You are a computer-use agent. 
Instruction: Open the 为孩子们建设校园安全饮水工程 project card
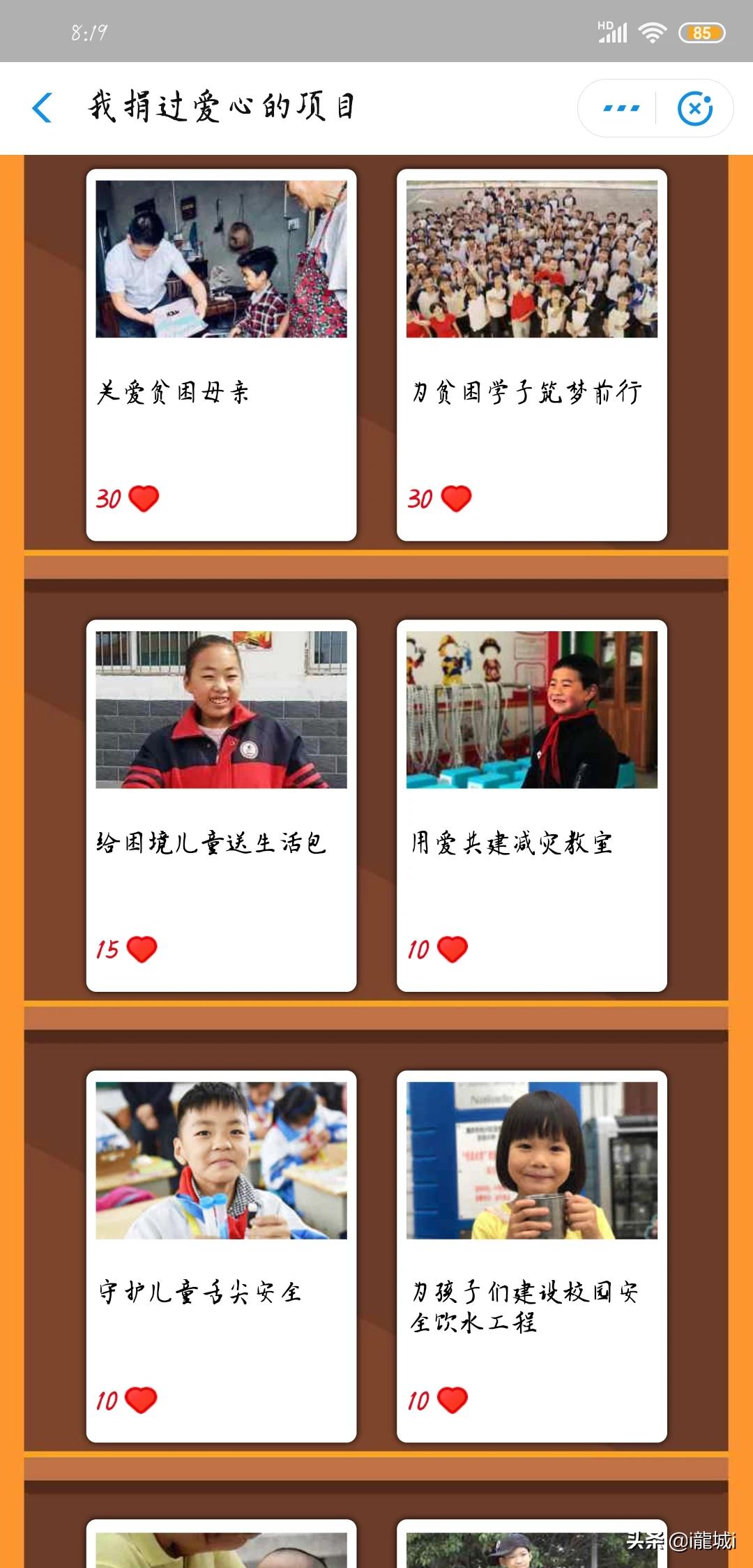coord(532,1256)
